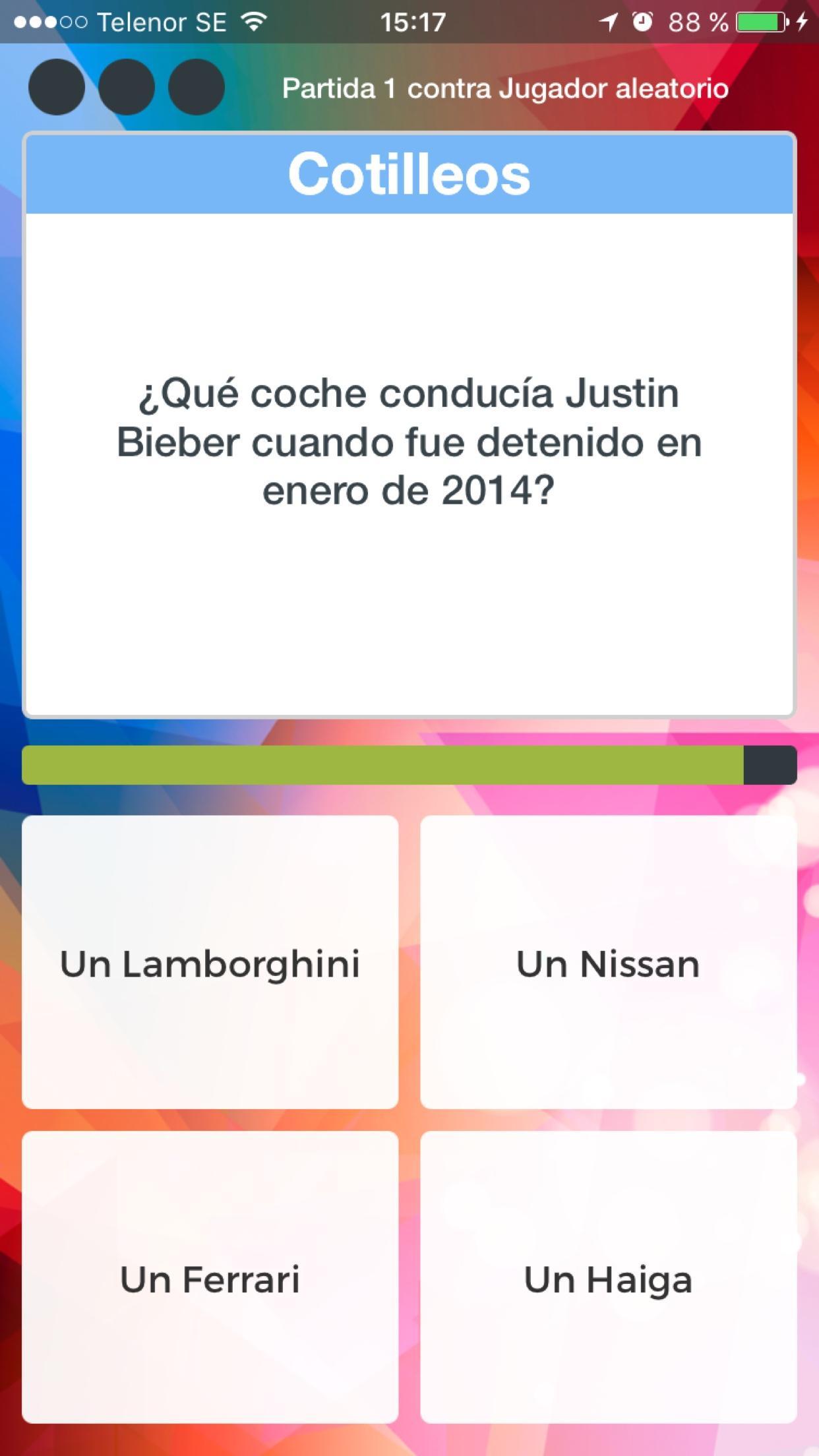Tap the Telenor SE carrier label
Screen dimensions: 819x1456
(162, 21)
